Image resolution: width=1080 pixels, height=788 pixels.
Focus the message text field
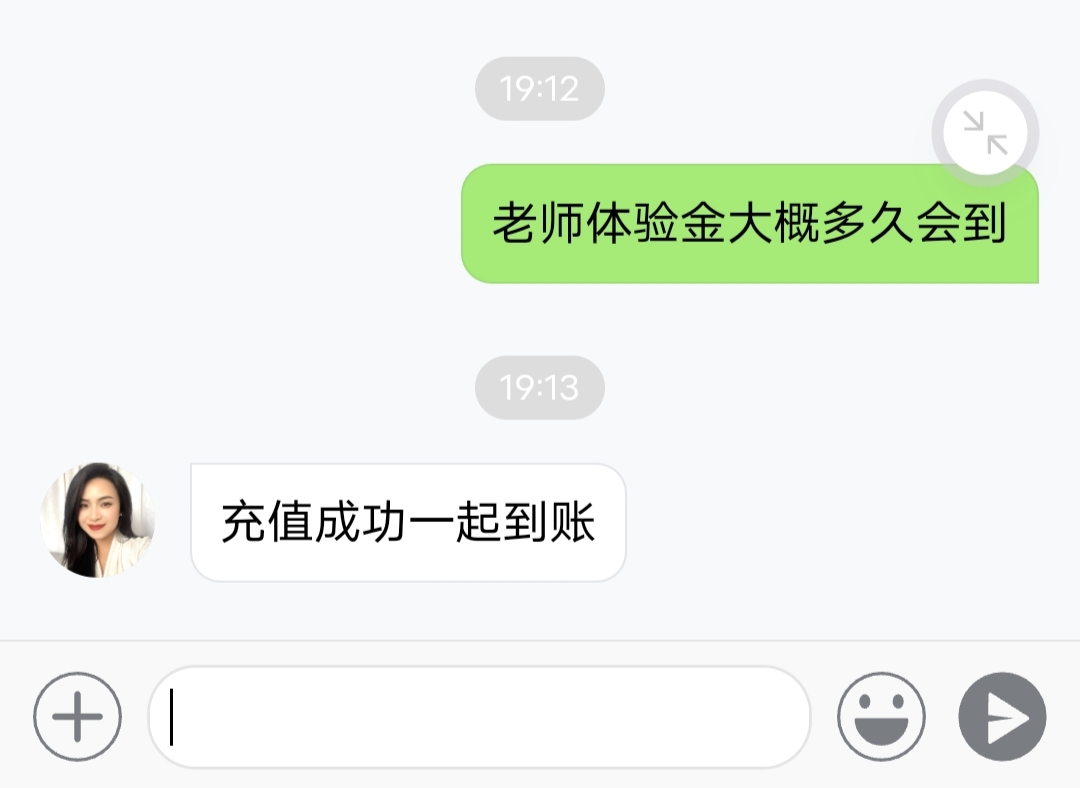click(480, 717)
